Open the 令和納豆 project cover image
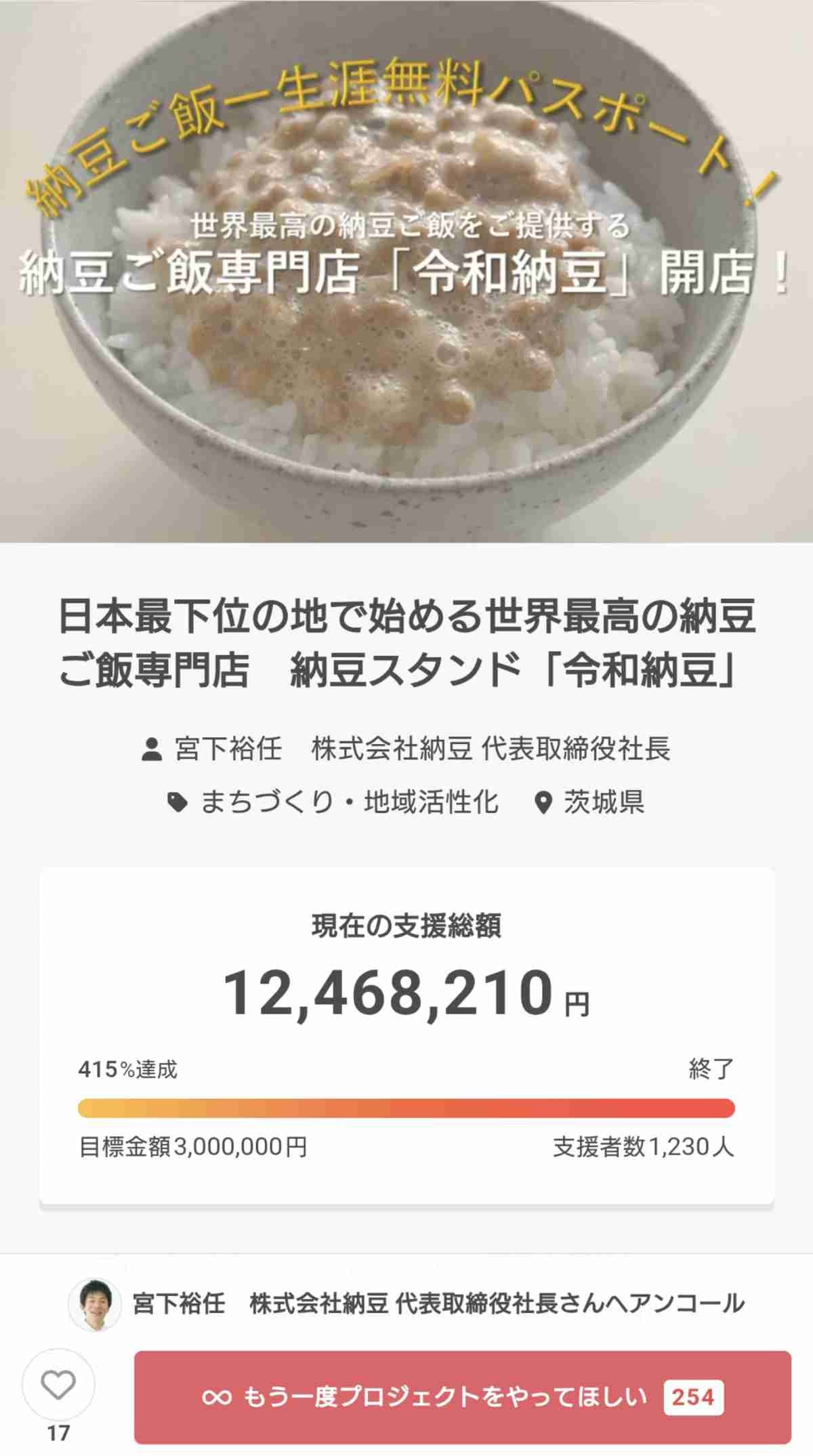 tap(406, 271)
